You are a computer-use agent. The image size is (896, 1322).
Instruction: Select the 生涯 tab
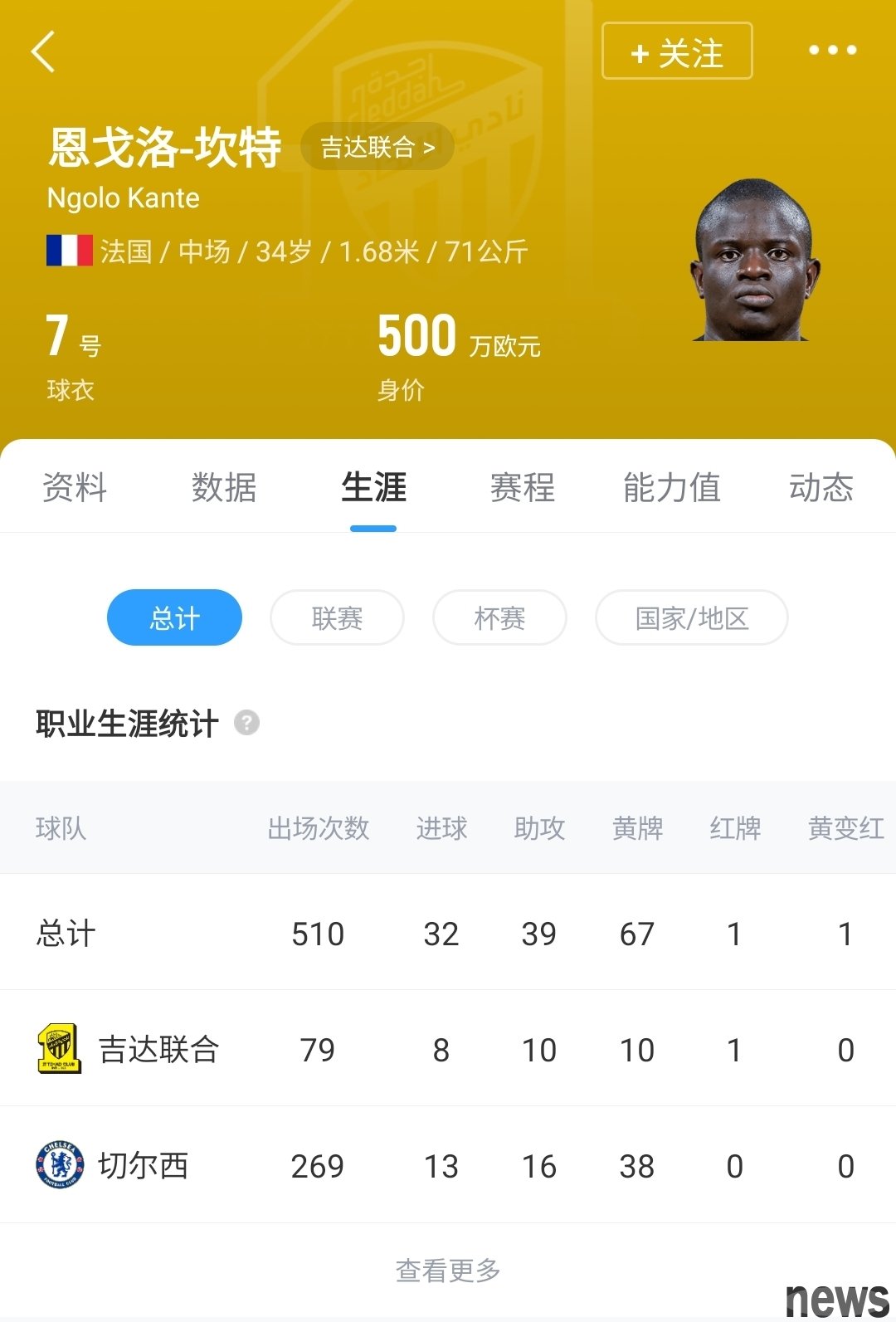tap(373, 487)
